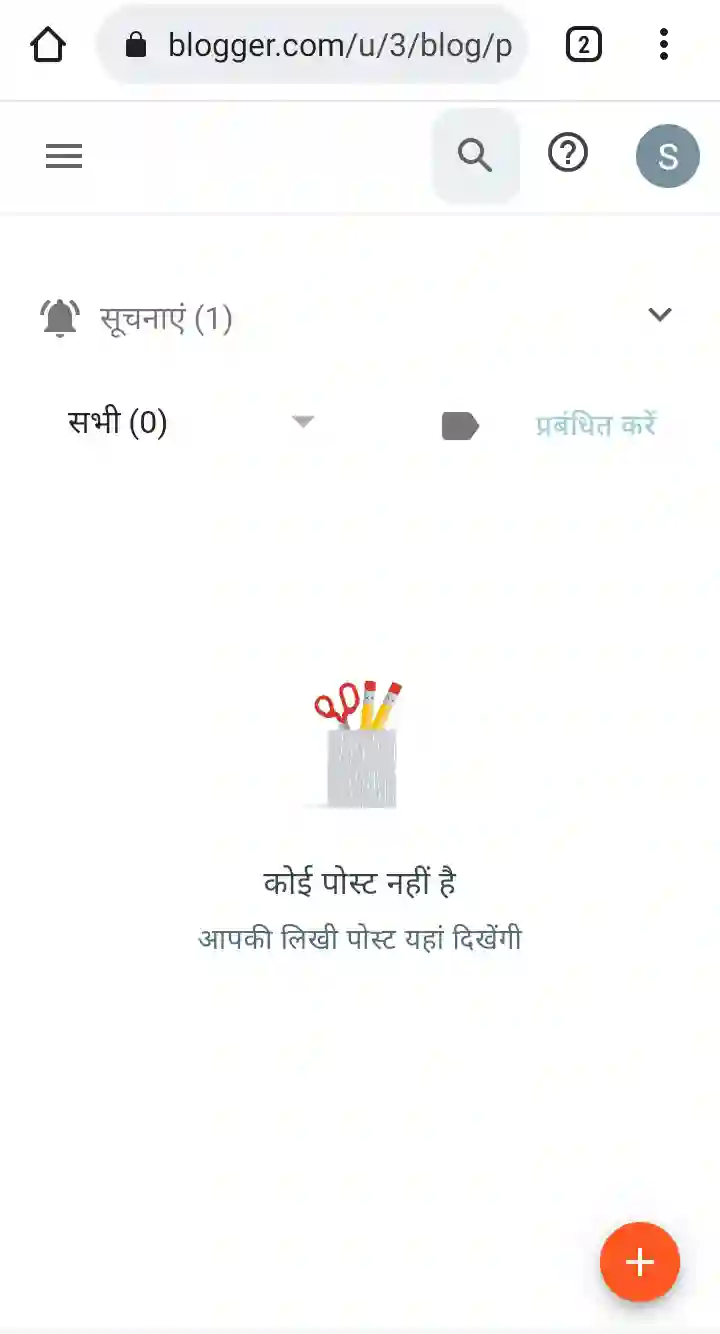Open Chrome's three-dot overflow menu

pos(664,45)
